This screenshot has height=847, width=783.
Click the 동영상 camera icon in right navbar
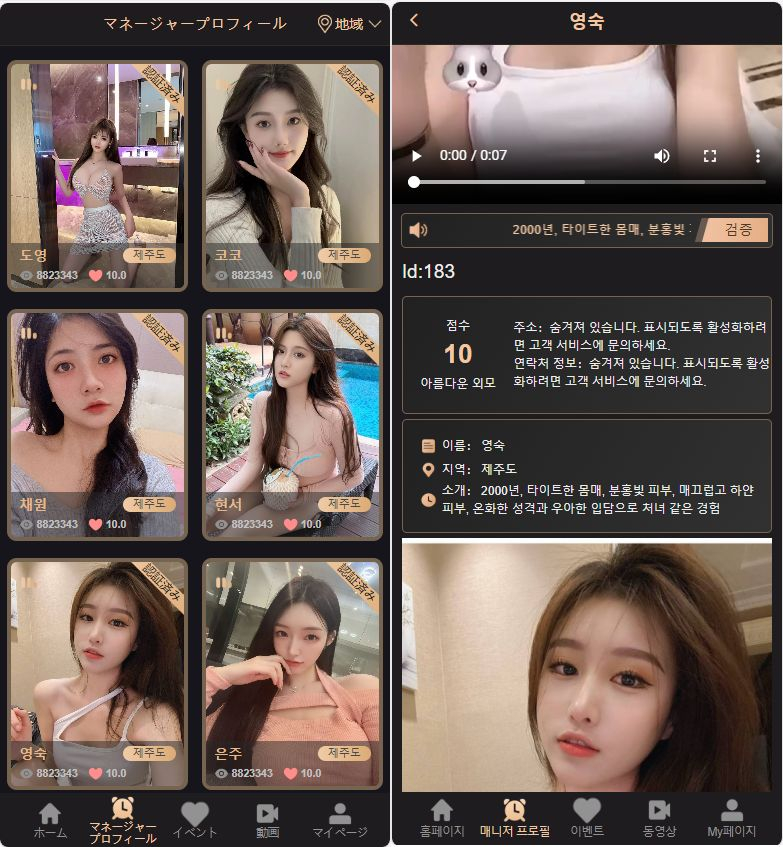pyautogui.click(x=661, y=812)
